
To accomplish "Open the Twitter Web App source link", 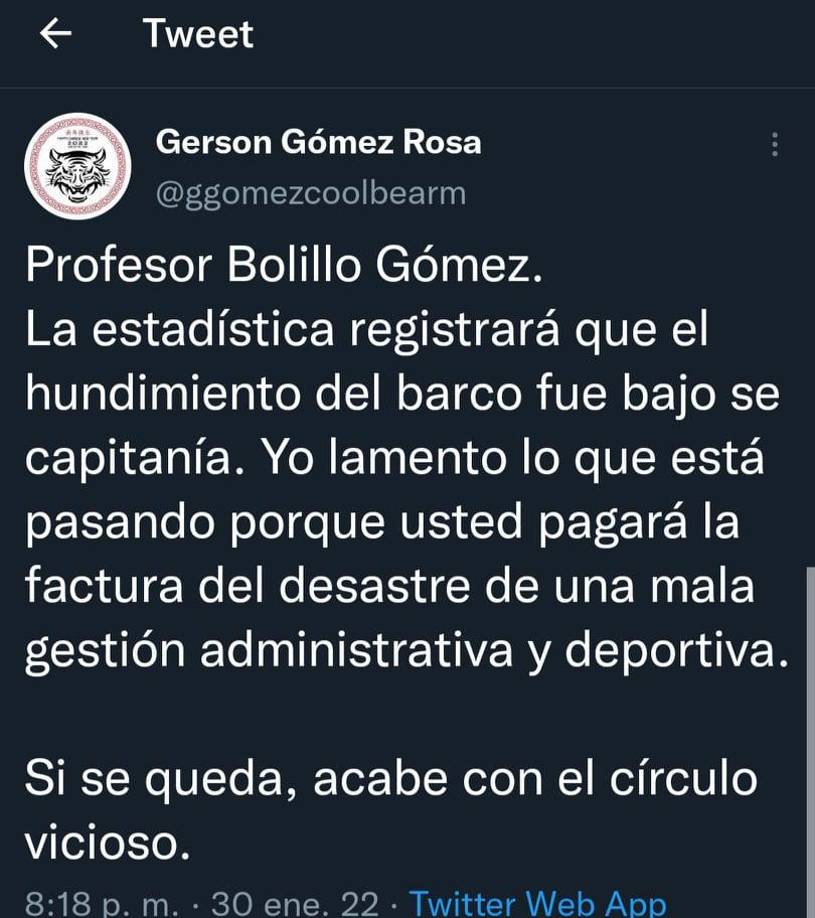I will click(538, 903).
